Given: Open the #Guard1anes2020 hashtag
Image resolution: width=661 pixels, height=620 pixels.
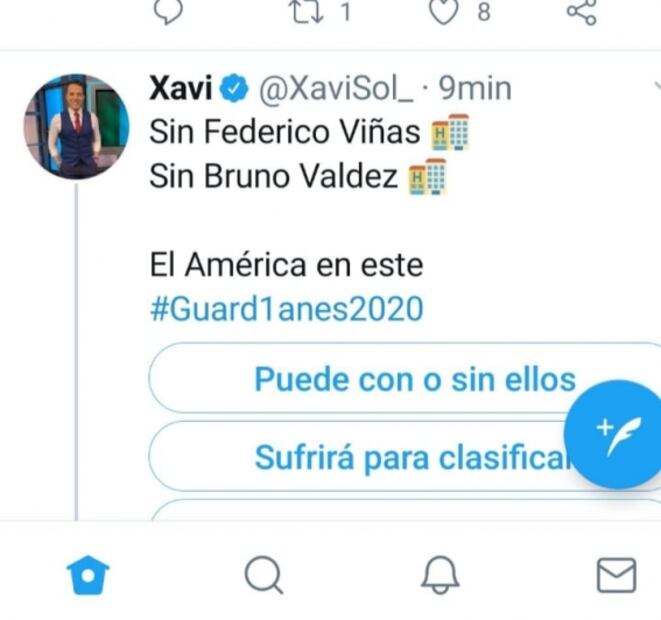Looking at the screenshot, I should (286, 309).
